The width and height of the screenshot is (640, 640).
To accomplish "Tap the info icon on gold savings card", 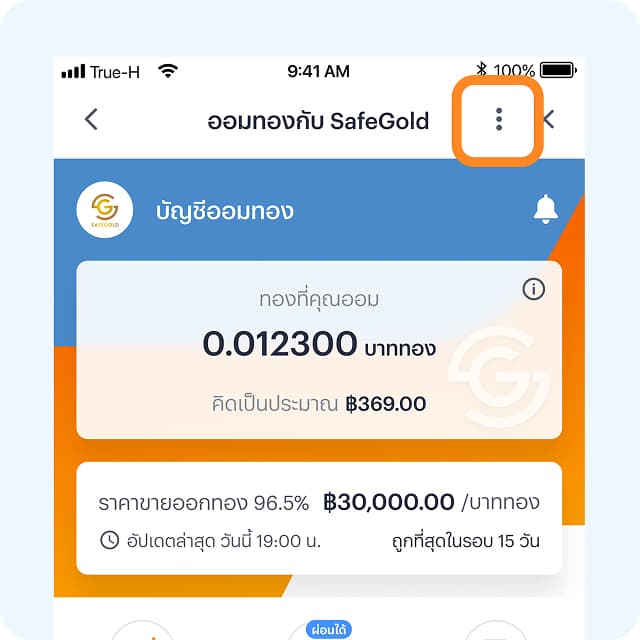I will point(534,289).
